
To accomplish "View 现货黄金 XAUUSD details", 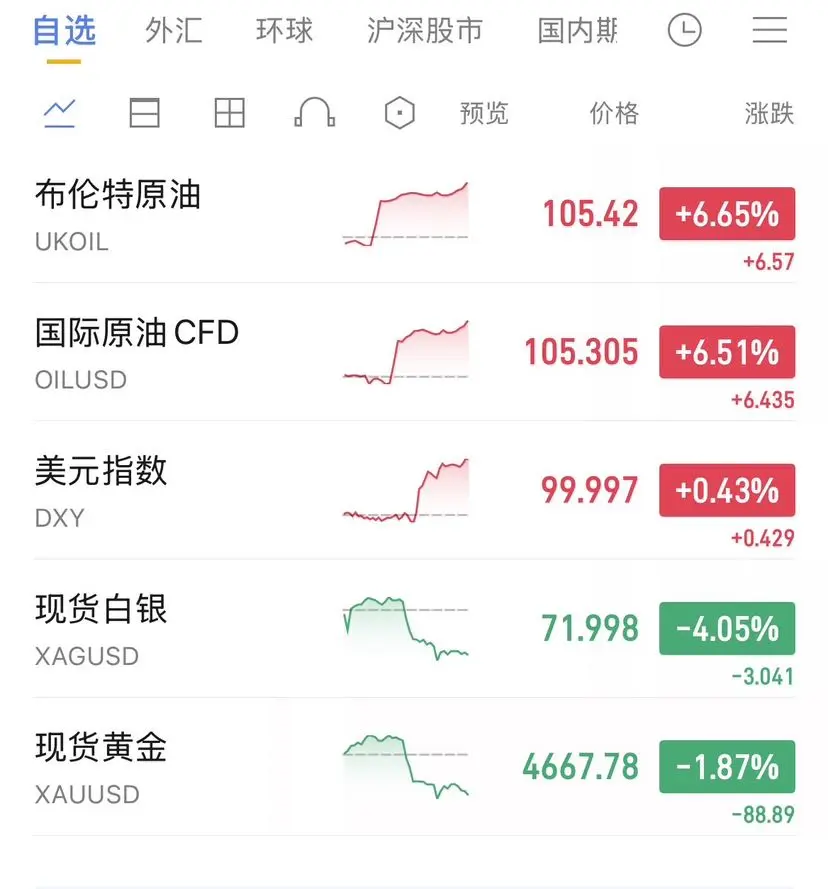I will pos(101,766).
